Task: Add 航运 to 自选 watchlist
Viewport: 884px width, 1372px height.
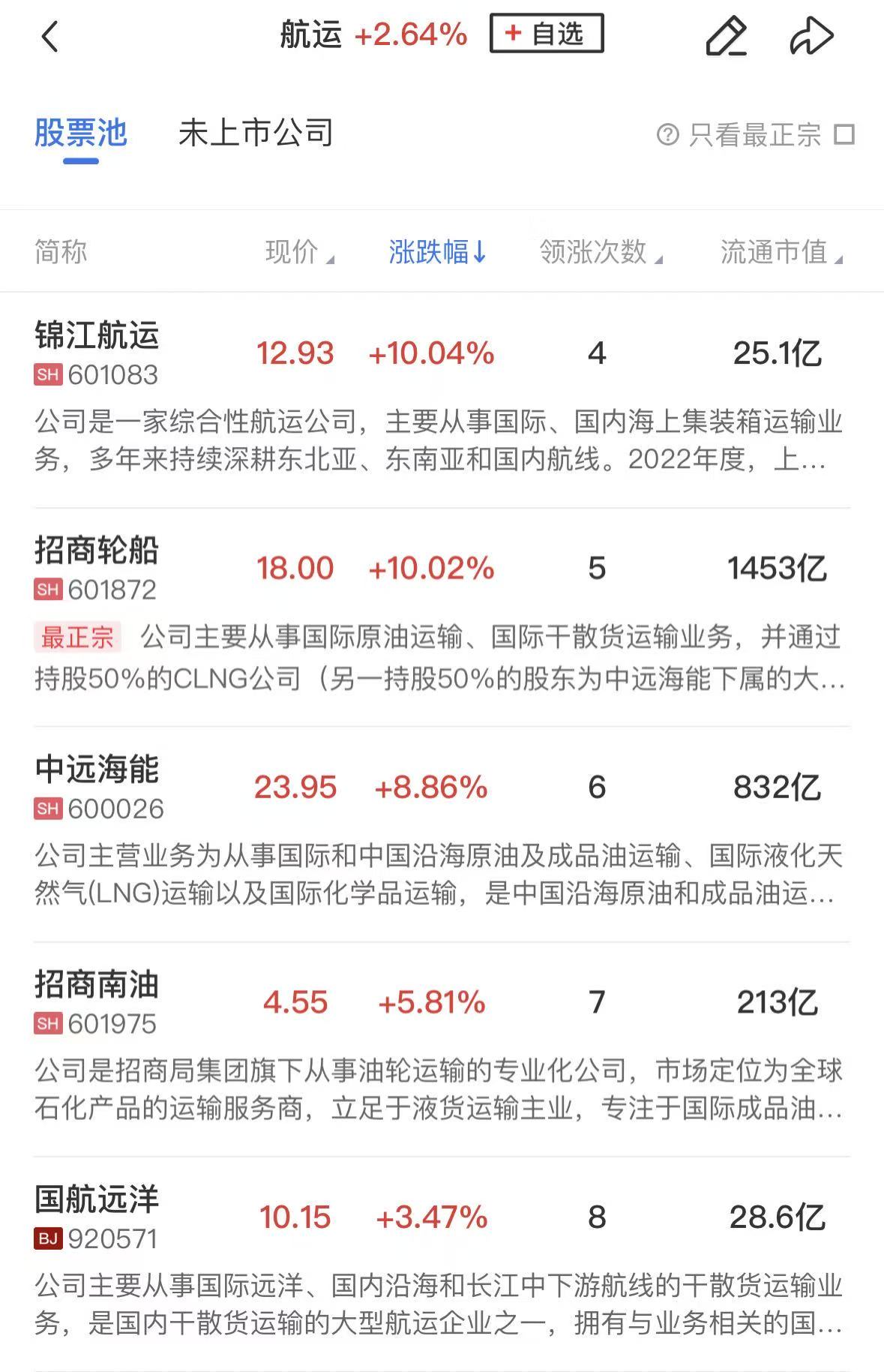Action: pyautogui.click(x=546, y=34)
